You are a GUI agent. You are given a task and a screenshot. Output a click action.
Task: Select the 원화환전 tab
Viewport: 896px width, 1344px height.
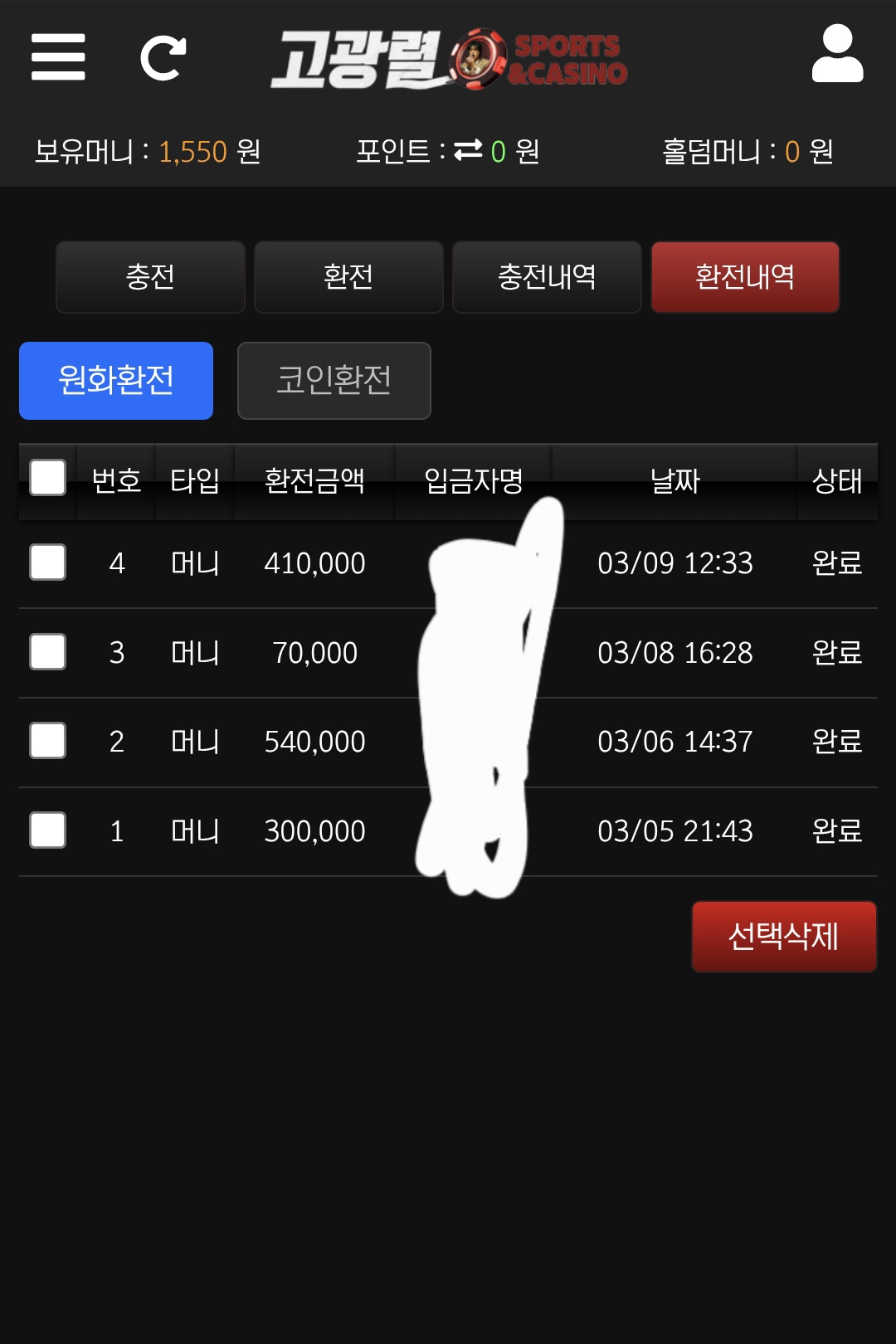click(x=115, y=381)
